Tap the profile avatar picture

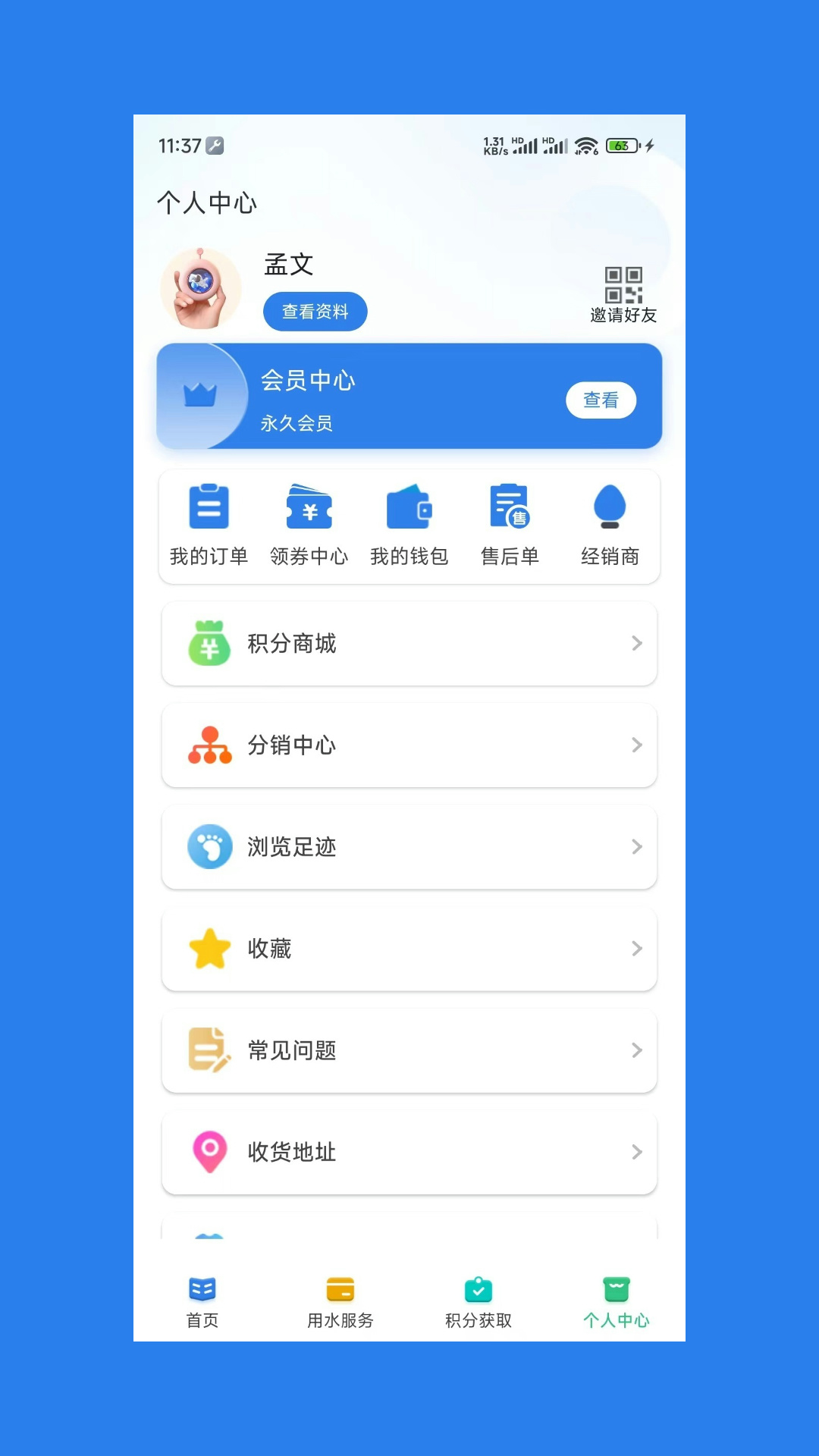[201, 289]
